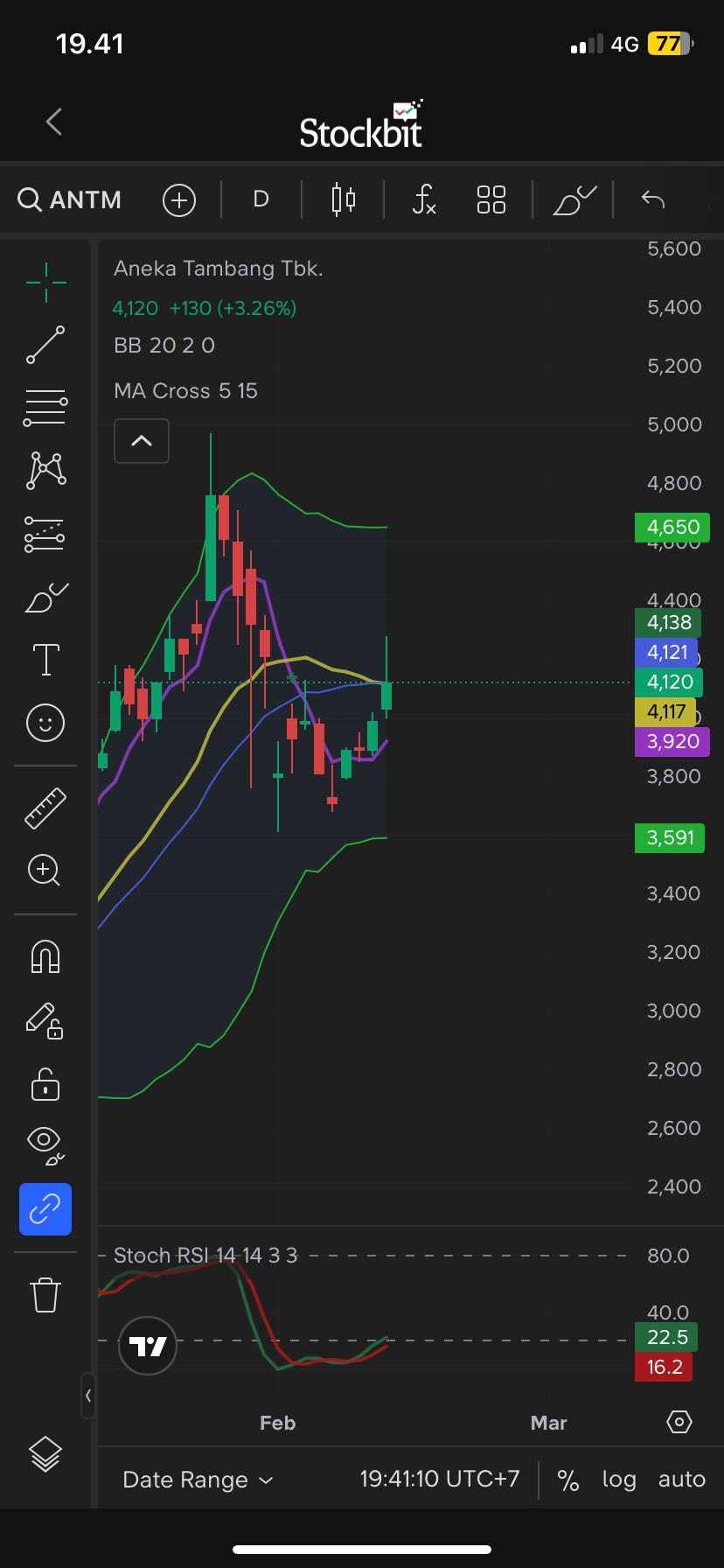The height and width of the screenshot is (1568, 724).
Task: Select the trend line drawing tool
Action: pos(45,345)
